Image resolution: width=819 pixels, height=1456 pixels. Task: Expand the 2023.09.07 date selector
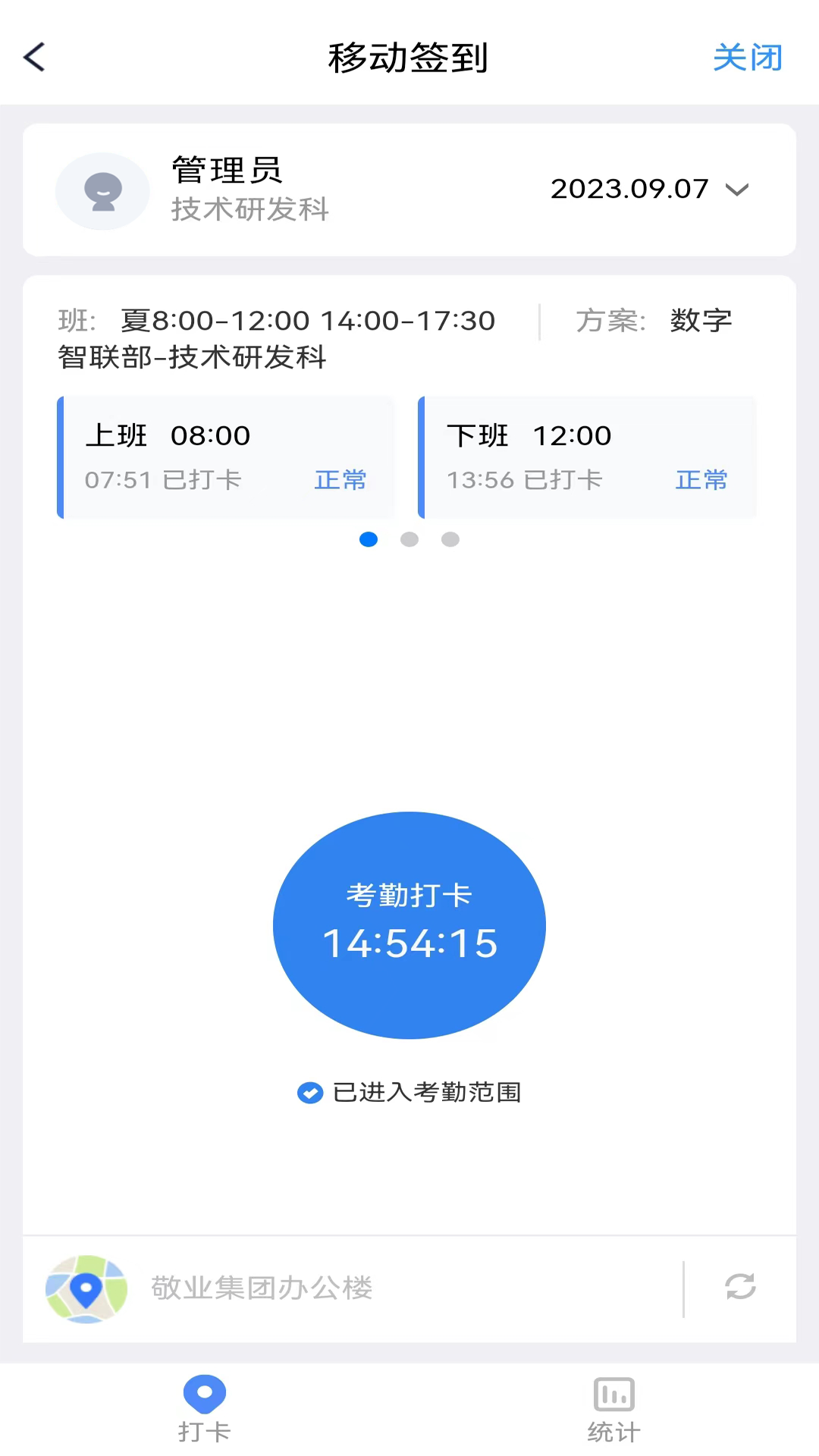[x=629, y=189]
